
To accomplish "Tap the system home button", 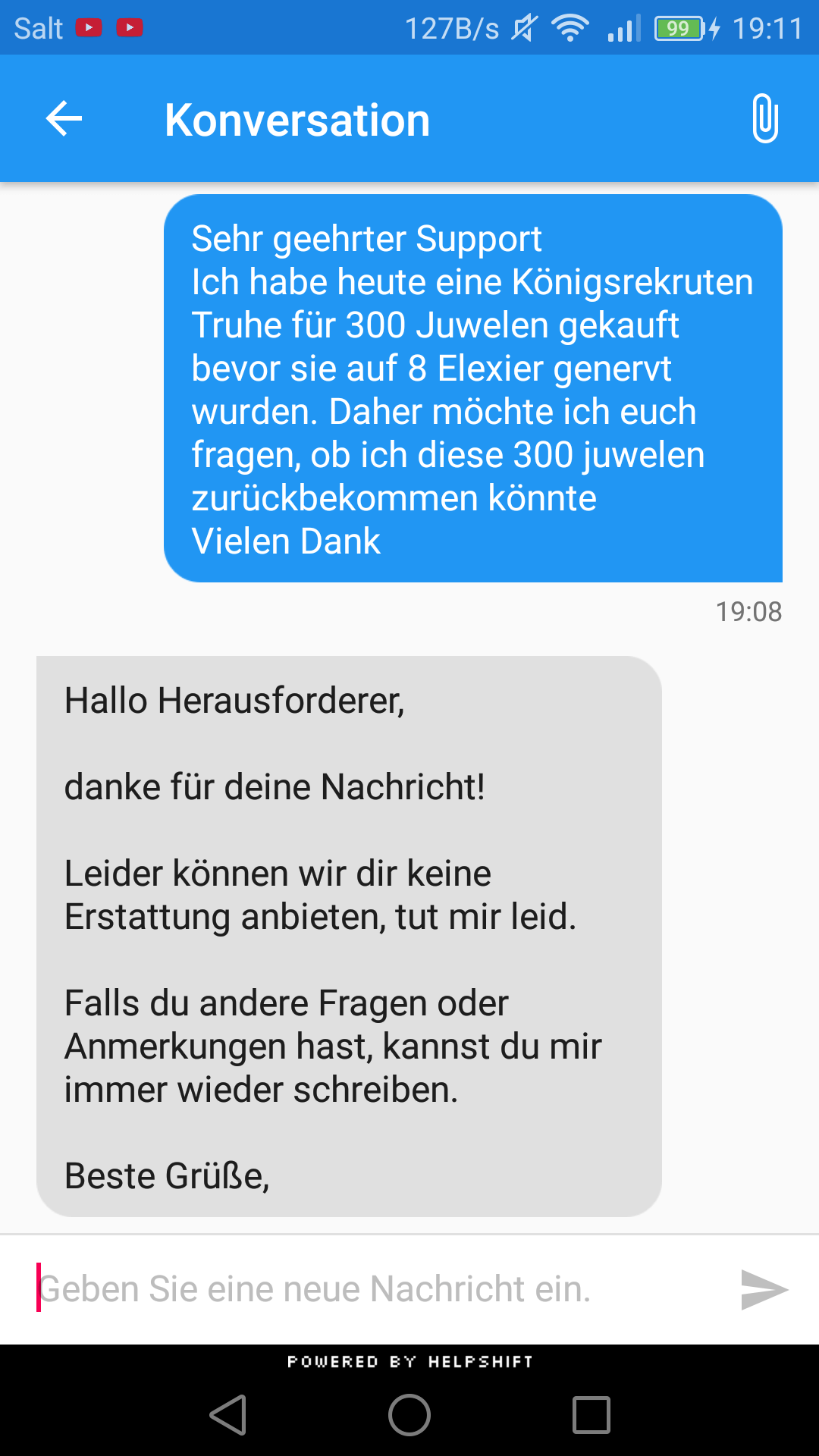I will 409,1415.
